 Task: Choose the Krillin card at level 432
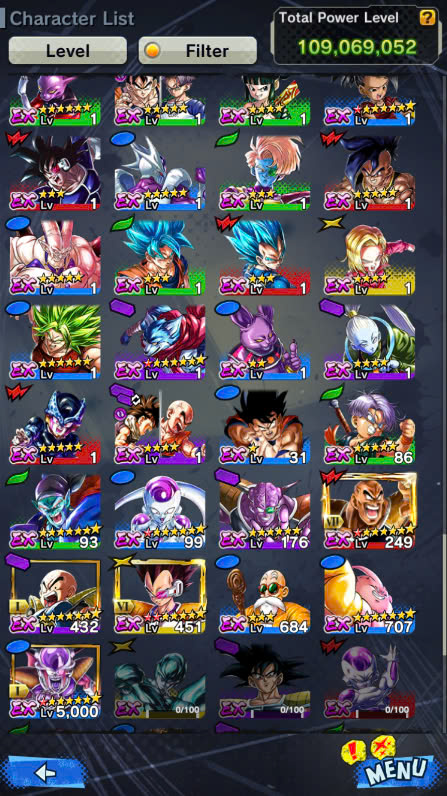[x=55, y=596]
